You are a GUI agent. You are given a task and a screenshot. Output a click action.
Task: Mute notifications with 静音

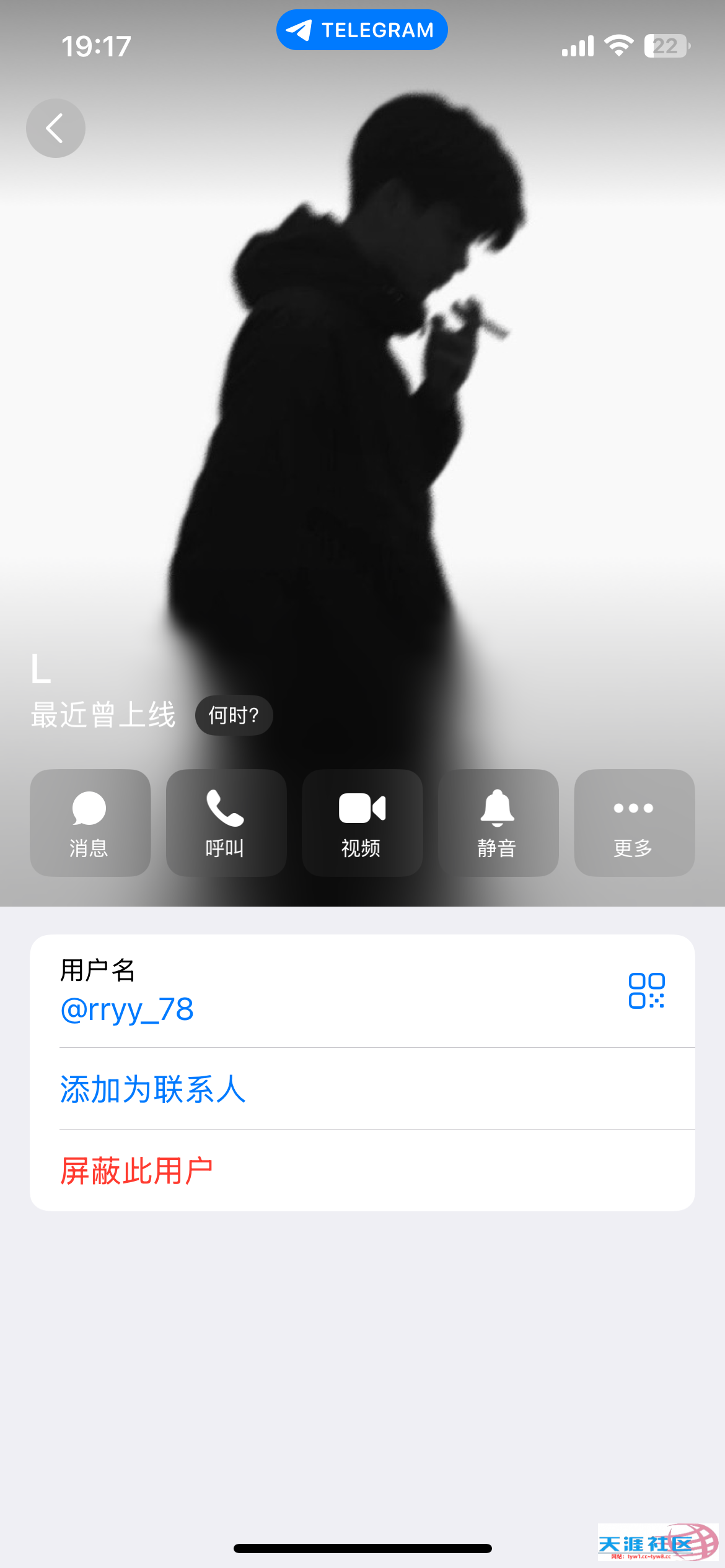point(498,822)
